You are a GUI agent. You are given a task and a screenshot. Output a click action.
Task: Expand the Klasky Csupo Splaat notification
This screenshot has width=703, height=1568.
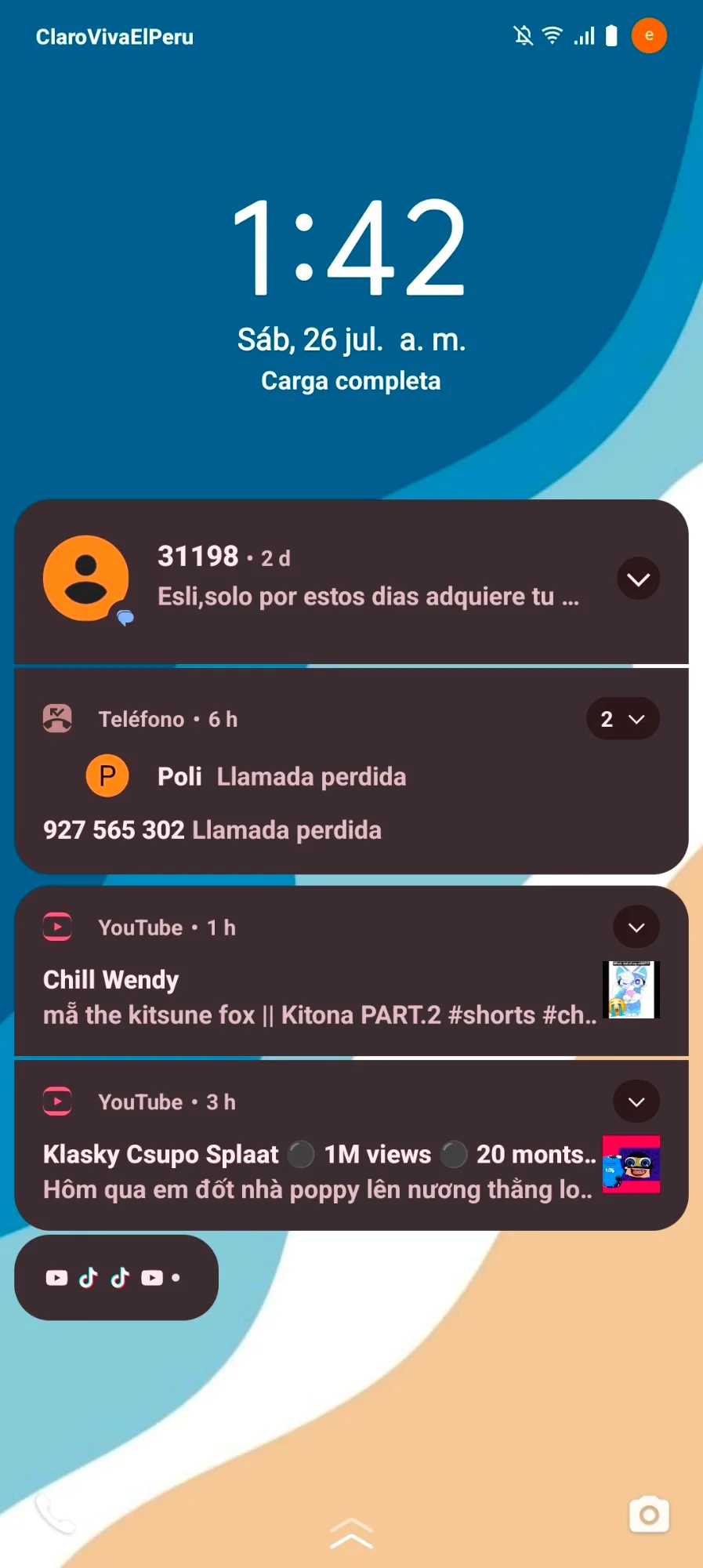(x=636, y=1102)
